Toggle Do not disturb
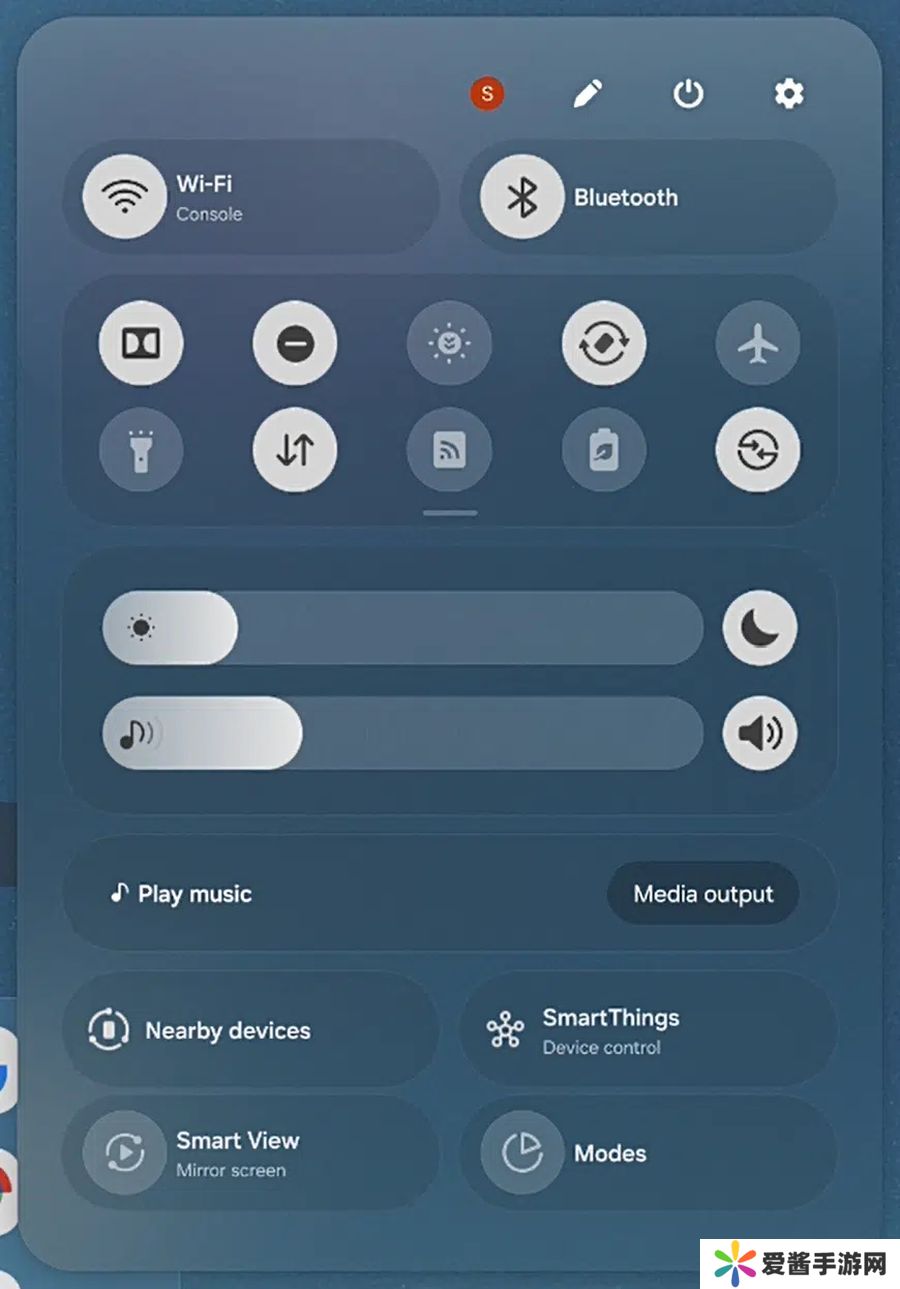900x1289 pixels. point(295,344)
